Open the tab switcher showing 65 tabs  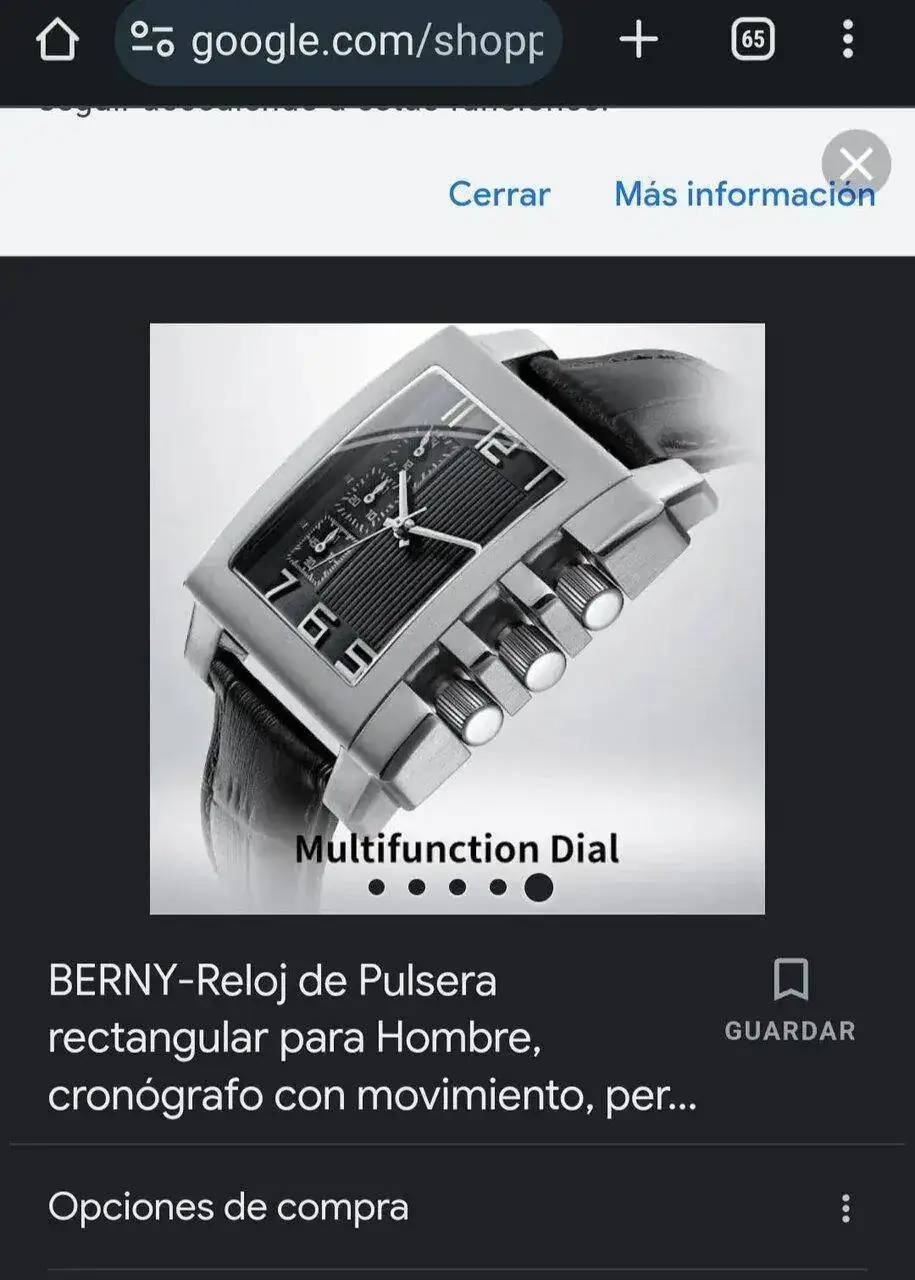pos(753,41)
